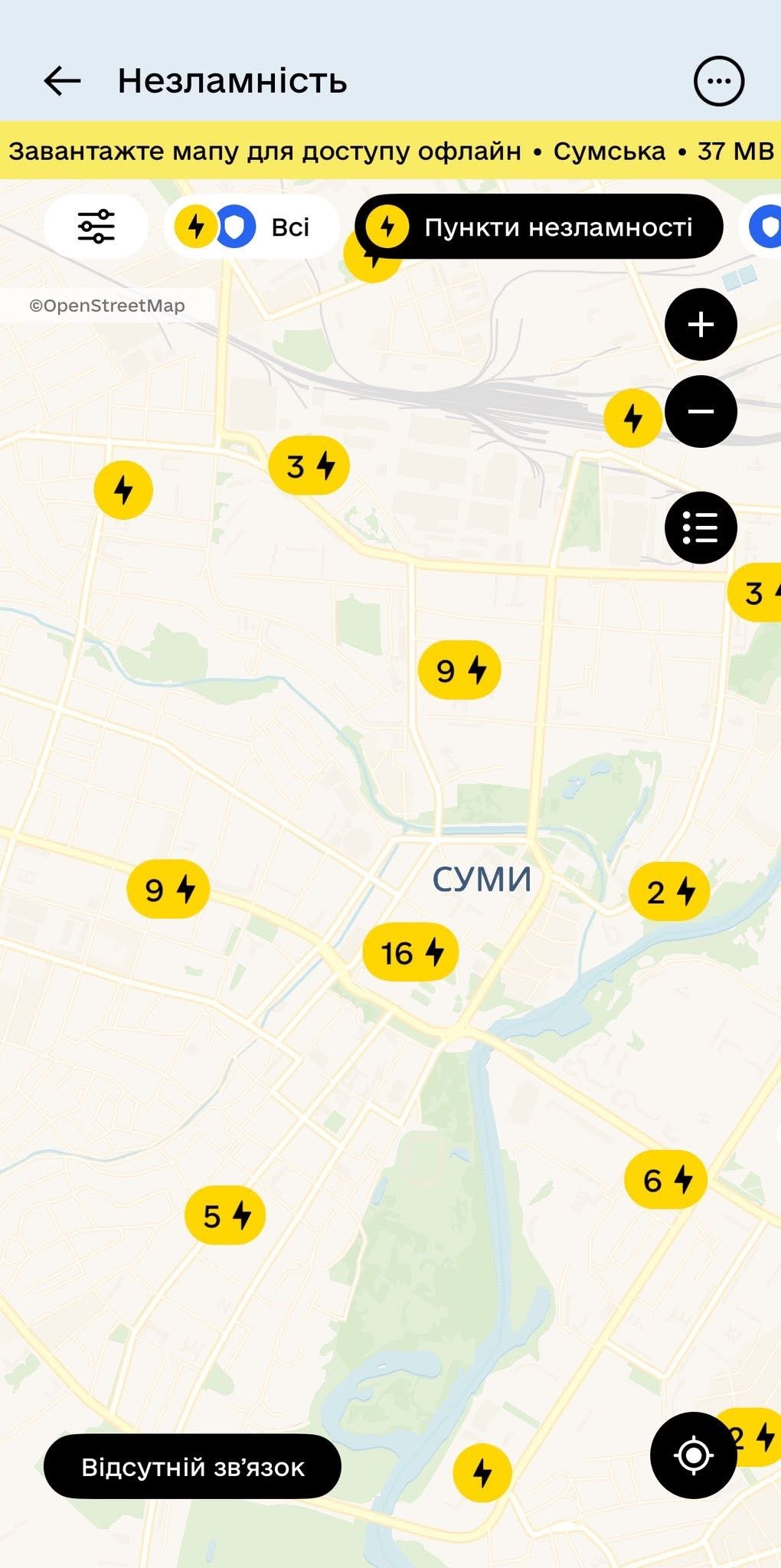The height and width of the screenshot is (1568, 781).
Task: Open the cluster of 2 points near Суми
Action: point(669,892)
